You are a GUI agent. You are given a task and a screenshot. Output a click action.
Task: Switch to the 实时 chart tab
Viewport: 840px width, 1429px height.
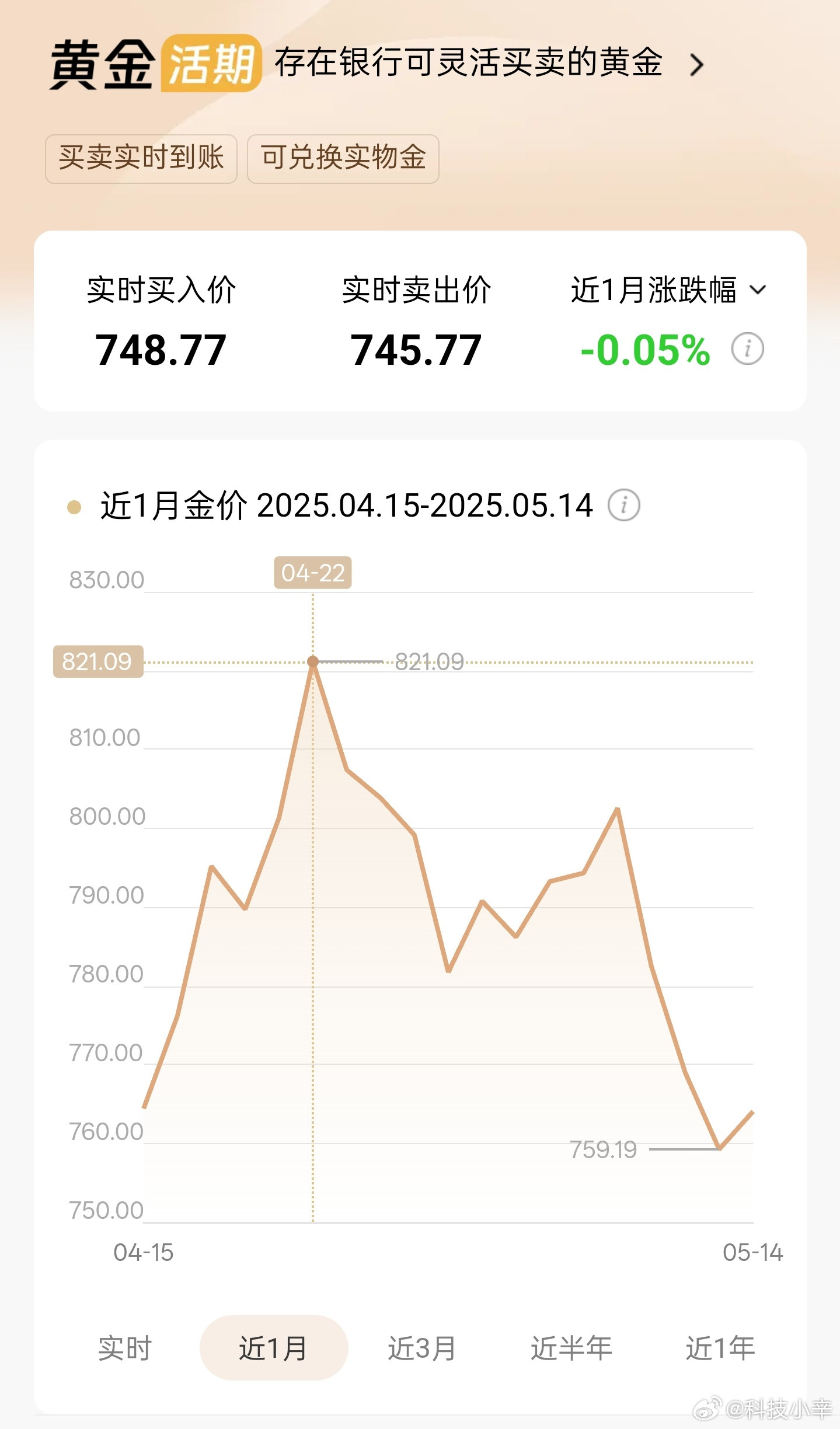click(124, 1348)
